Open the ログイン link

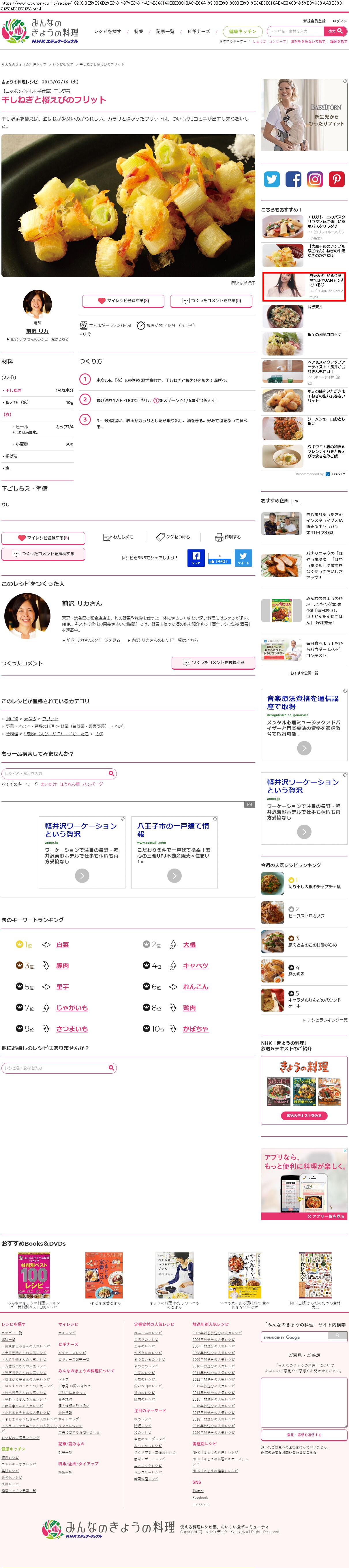(340, 21)
